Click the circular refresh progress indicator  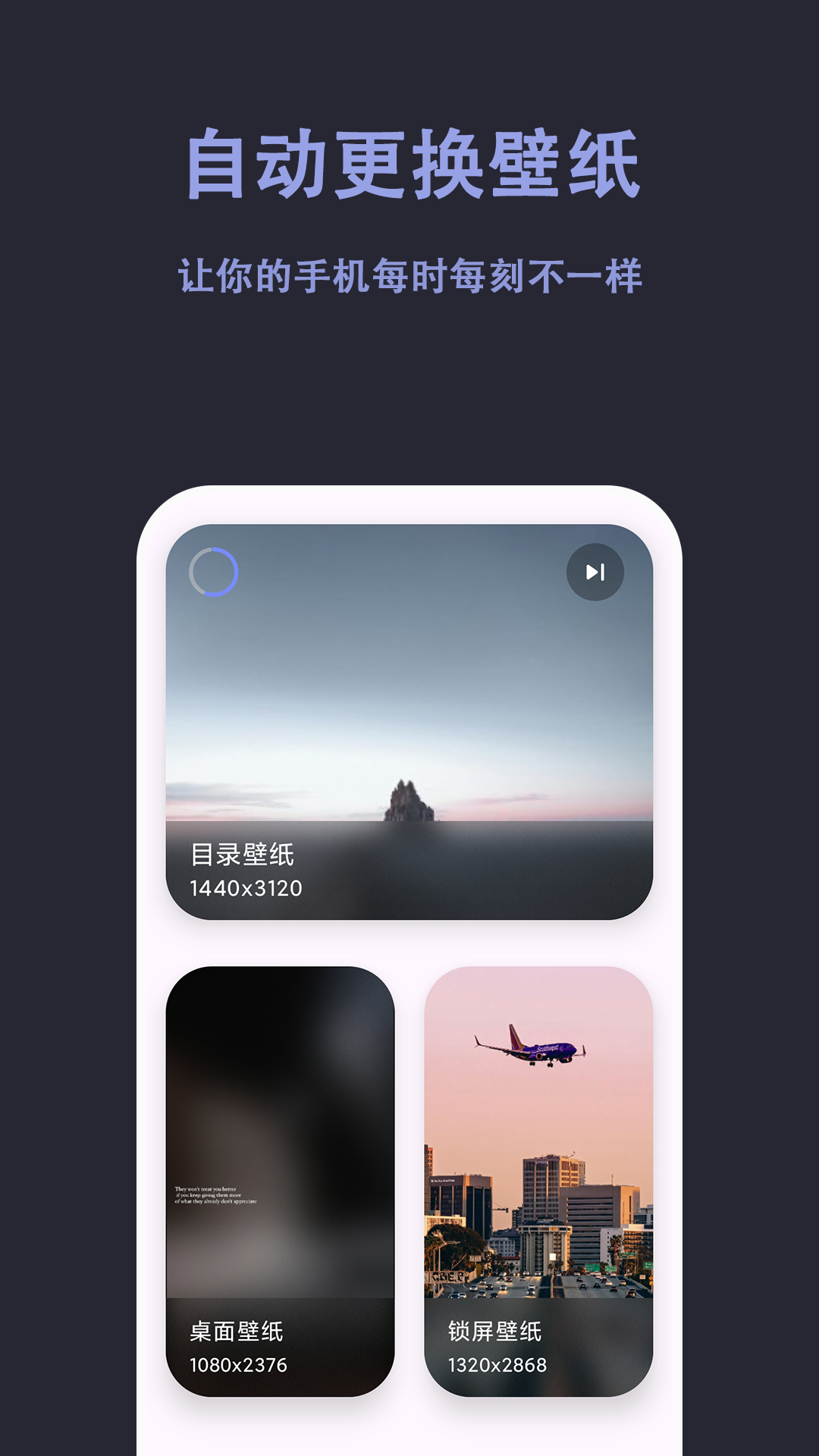click(213, 573)
